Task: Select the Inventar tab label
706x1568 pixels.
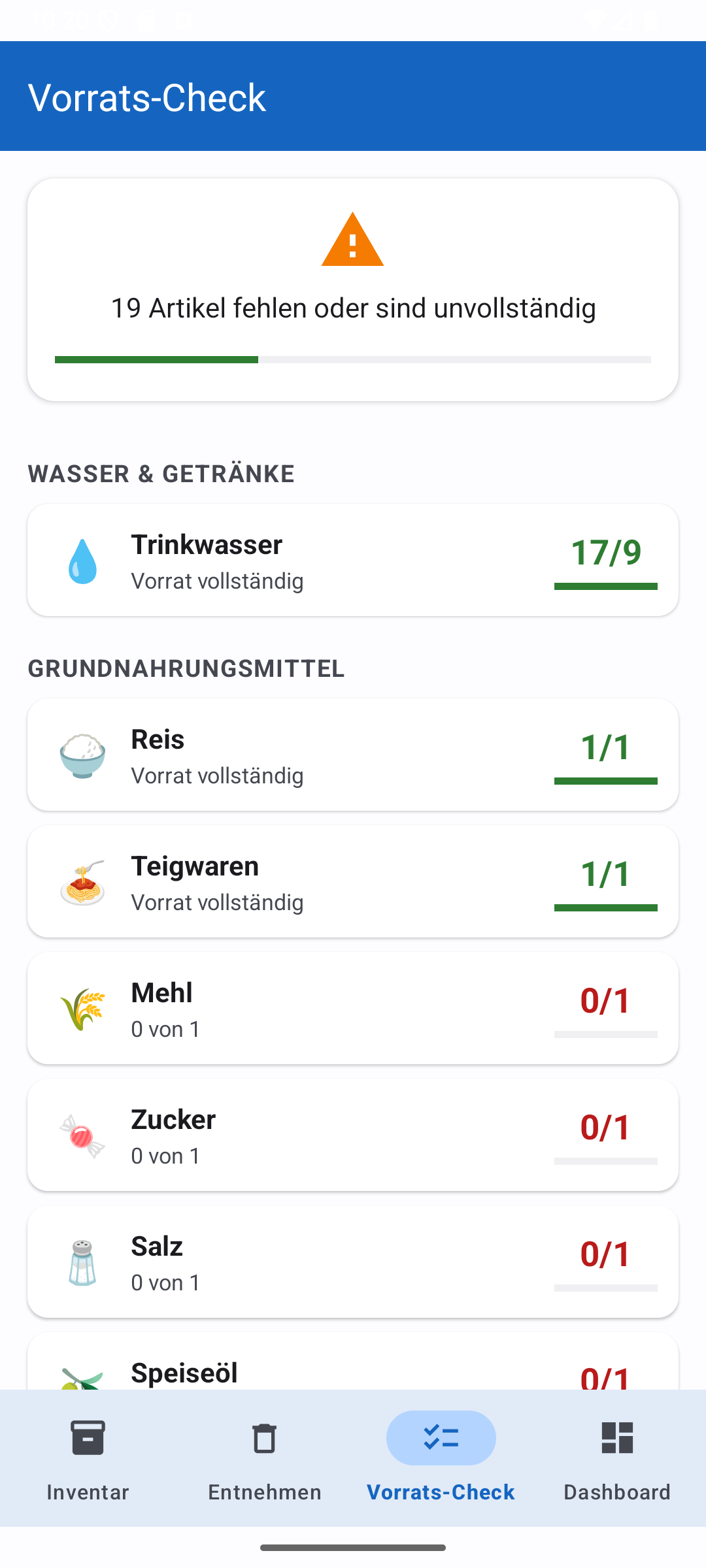Action: pyautogui.click(x=88, y=1492)
